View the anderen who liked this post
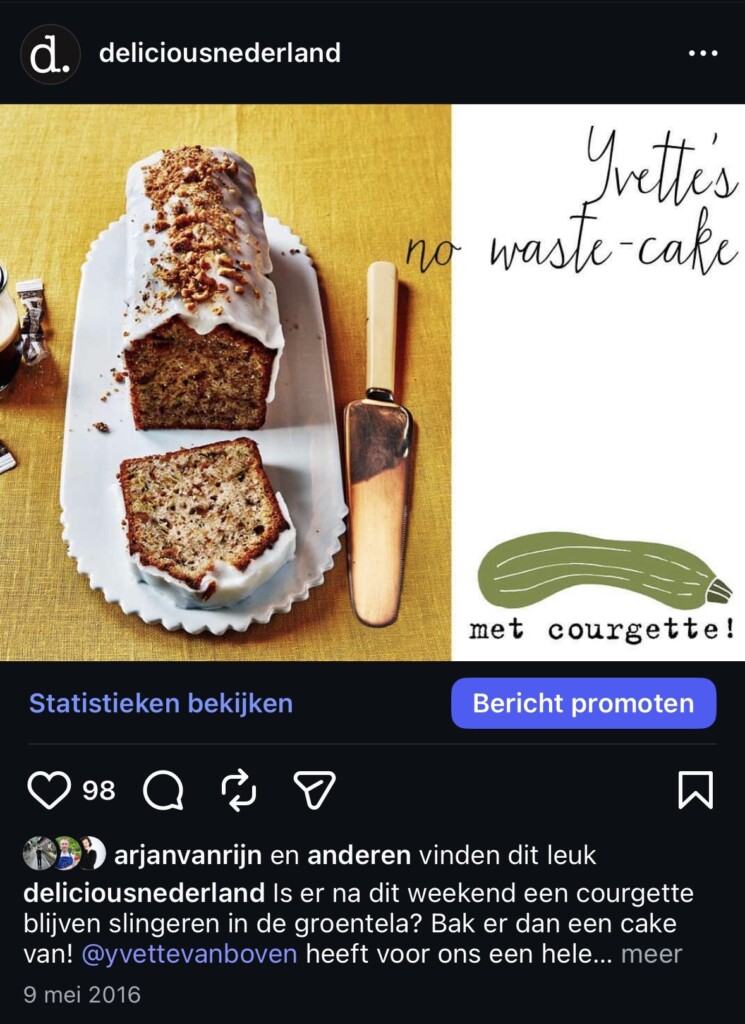The width and height of the screenshot is (745, 1024). pyautogui.click(x=359, y=855)
